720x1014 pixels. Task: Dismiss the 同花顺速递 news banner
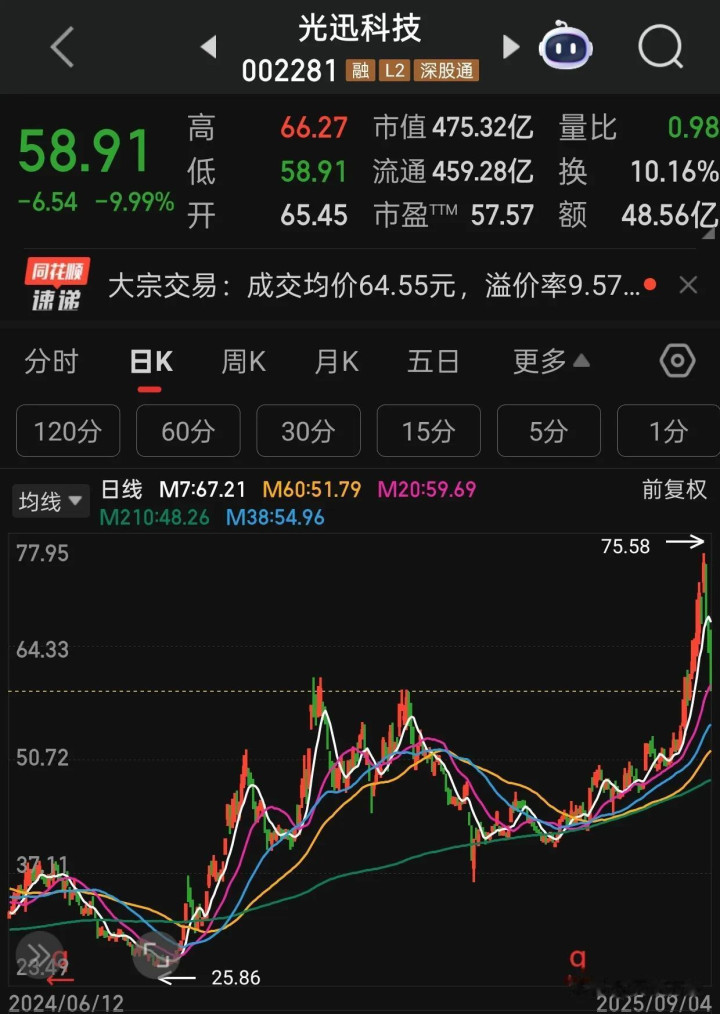click(x=688, y=286)
